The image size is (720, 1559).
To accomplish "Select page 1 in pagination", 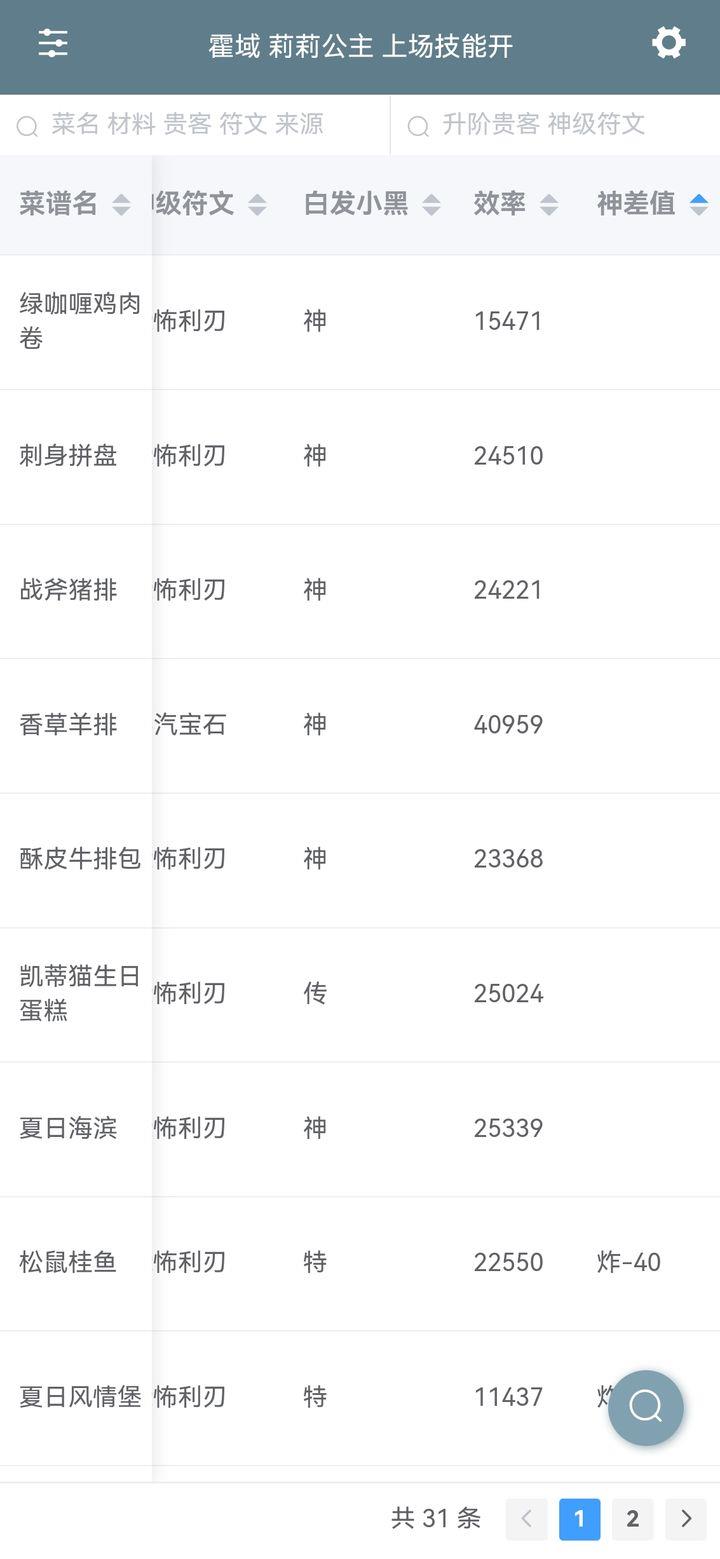I will [x=579, y=1519].
